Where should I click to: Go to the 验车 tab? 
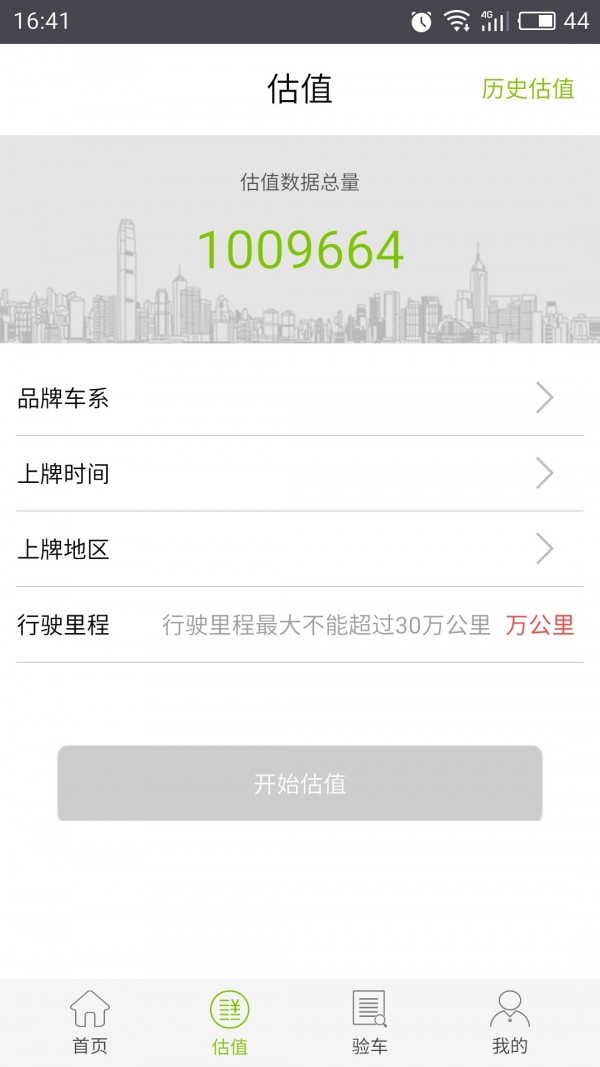pos(370,1023)
